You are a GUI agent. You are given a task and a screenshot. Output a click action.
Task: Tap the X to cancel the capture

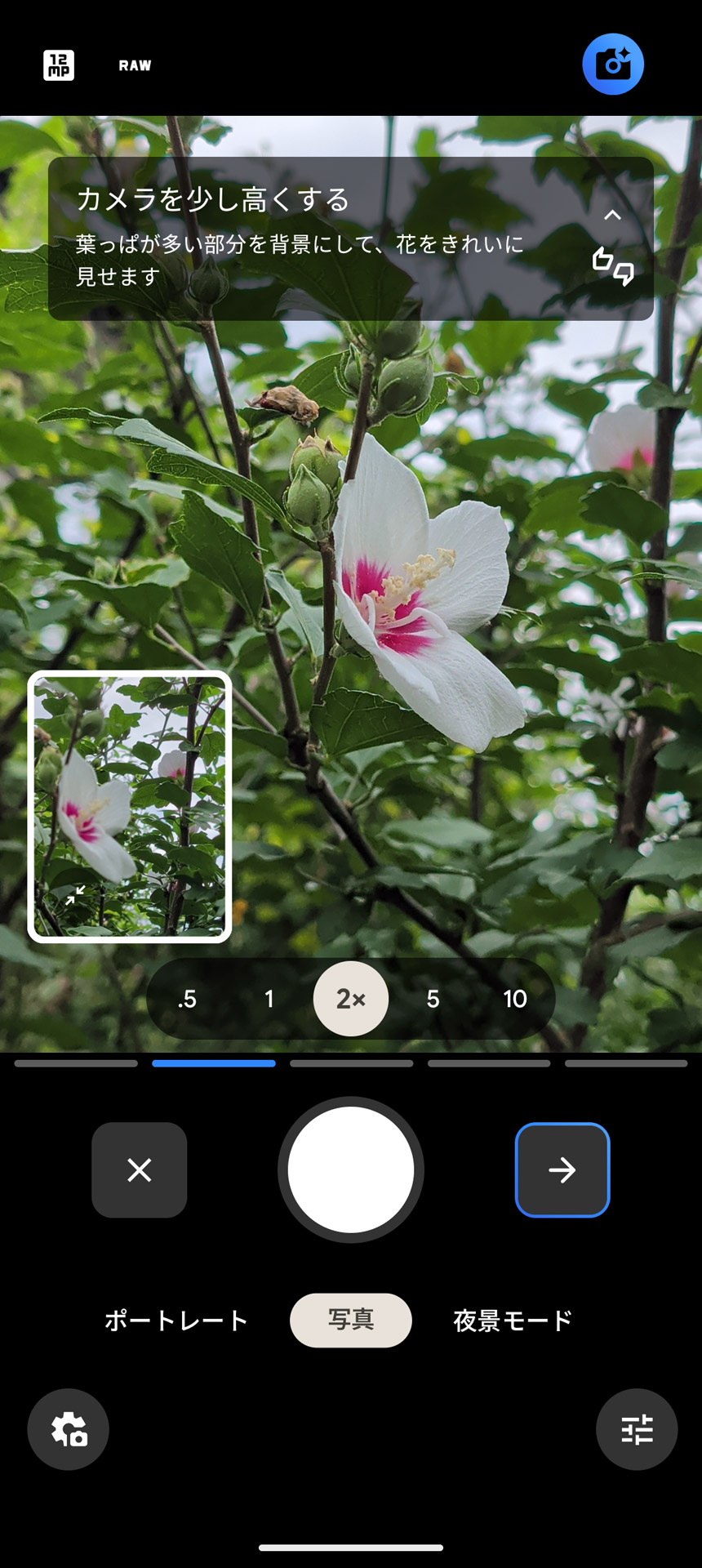(x=138, y=1169)
